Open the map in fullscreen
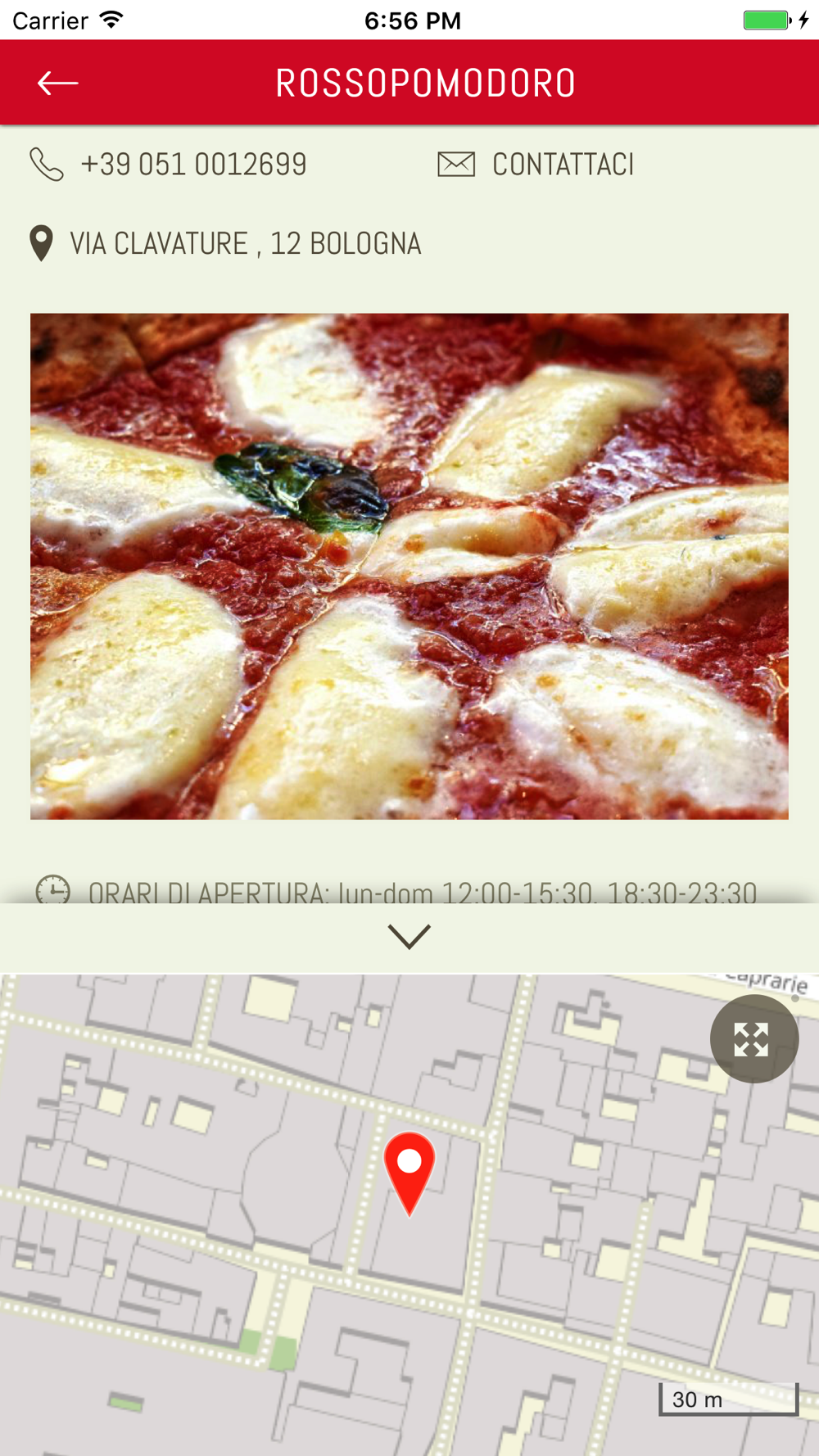This screenshot has height=1456, width=819. click(x=753, y=1039)
